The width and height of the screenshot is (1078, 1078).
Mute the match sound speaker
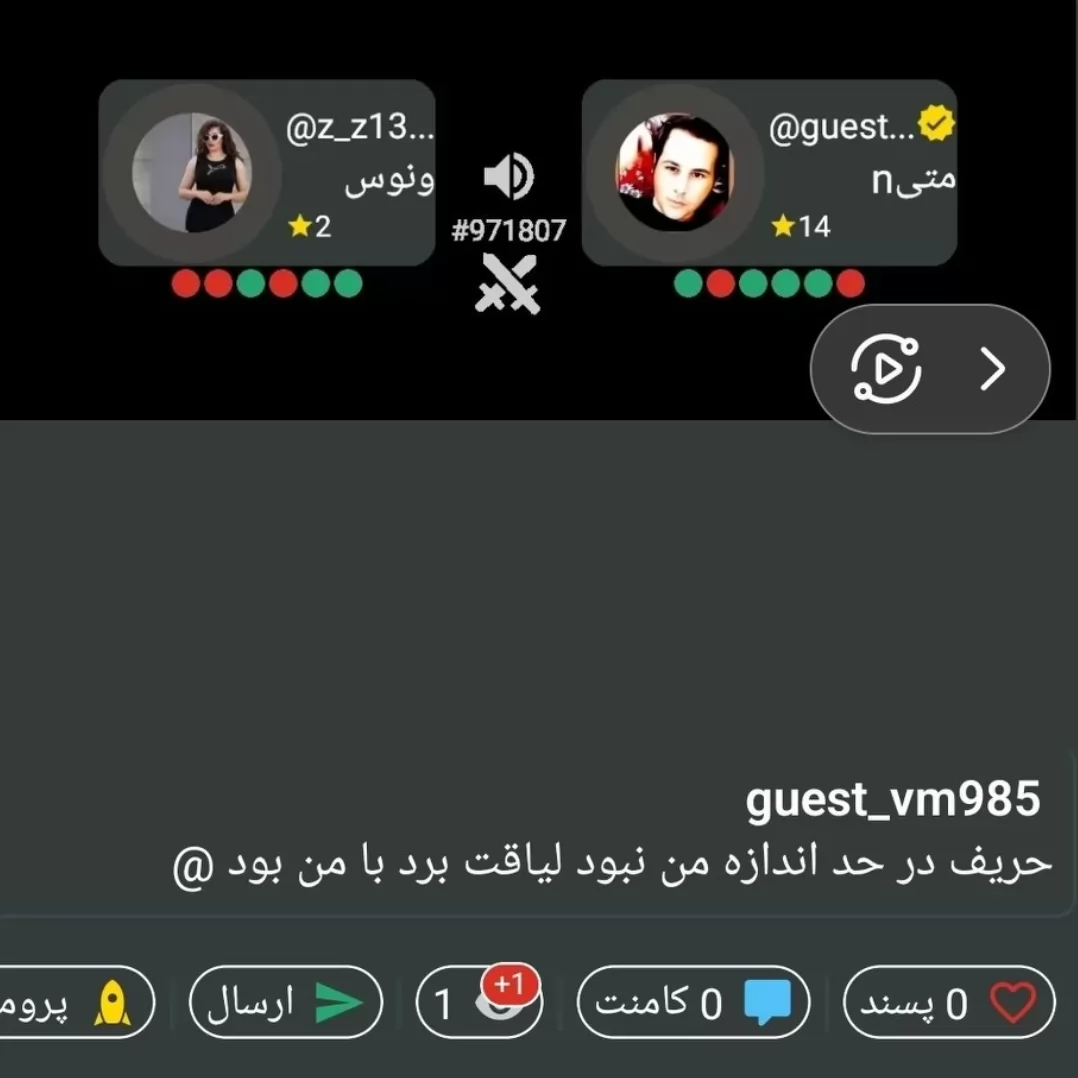pyautogui.click(x=509, y=177)
